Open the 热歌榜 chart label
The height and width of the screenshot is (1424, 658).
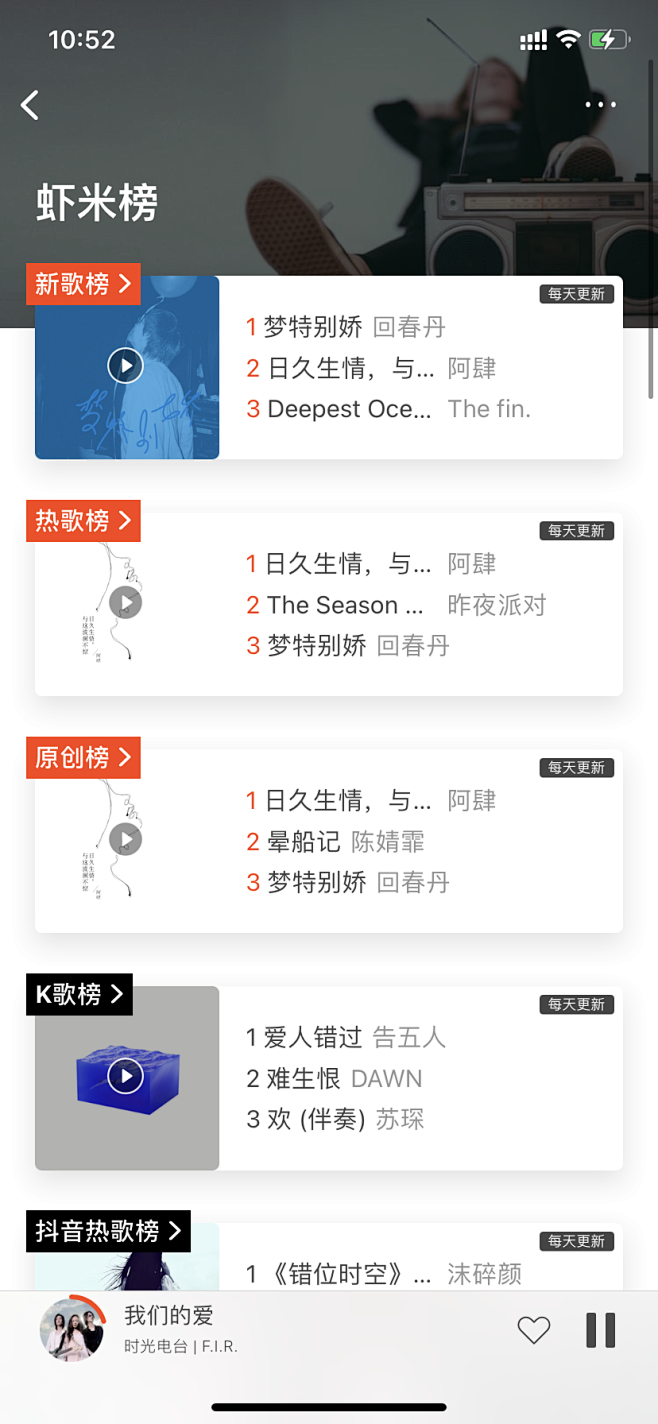(83, 521)
